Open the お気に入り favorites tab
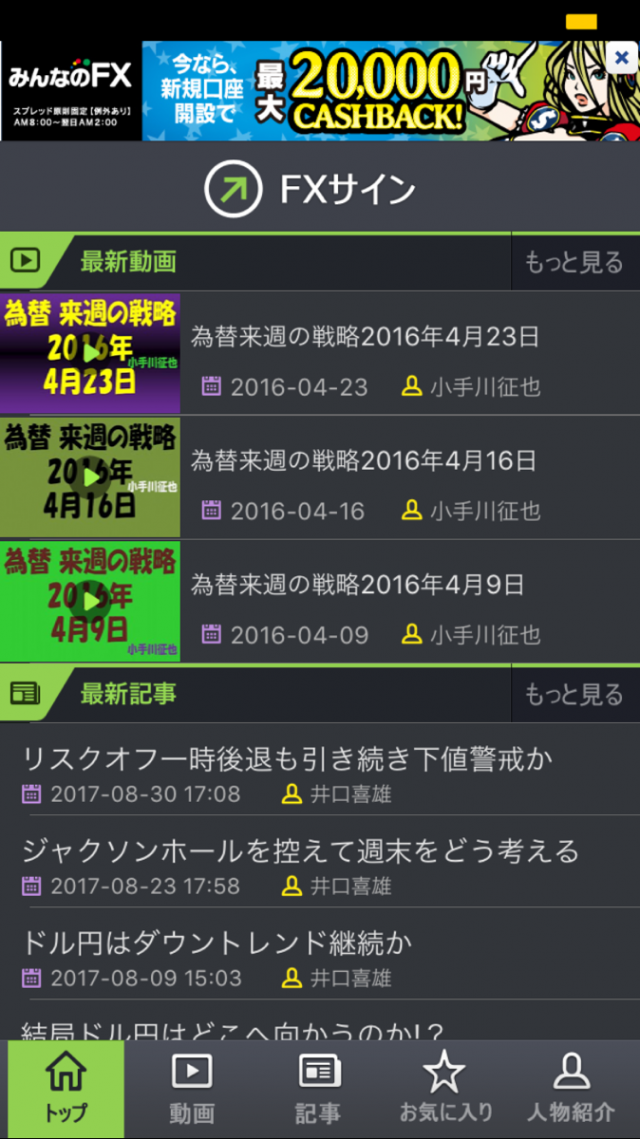 pos(445,1088)
